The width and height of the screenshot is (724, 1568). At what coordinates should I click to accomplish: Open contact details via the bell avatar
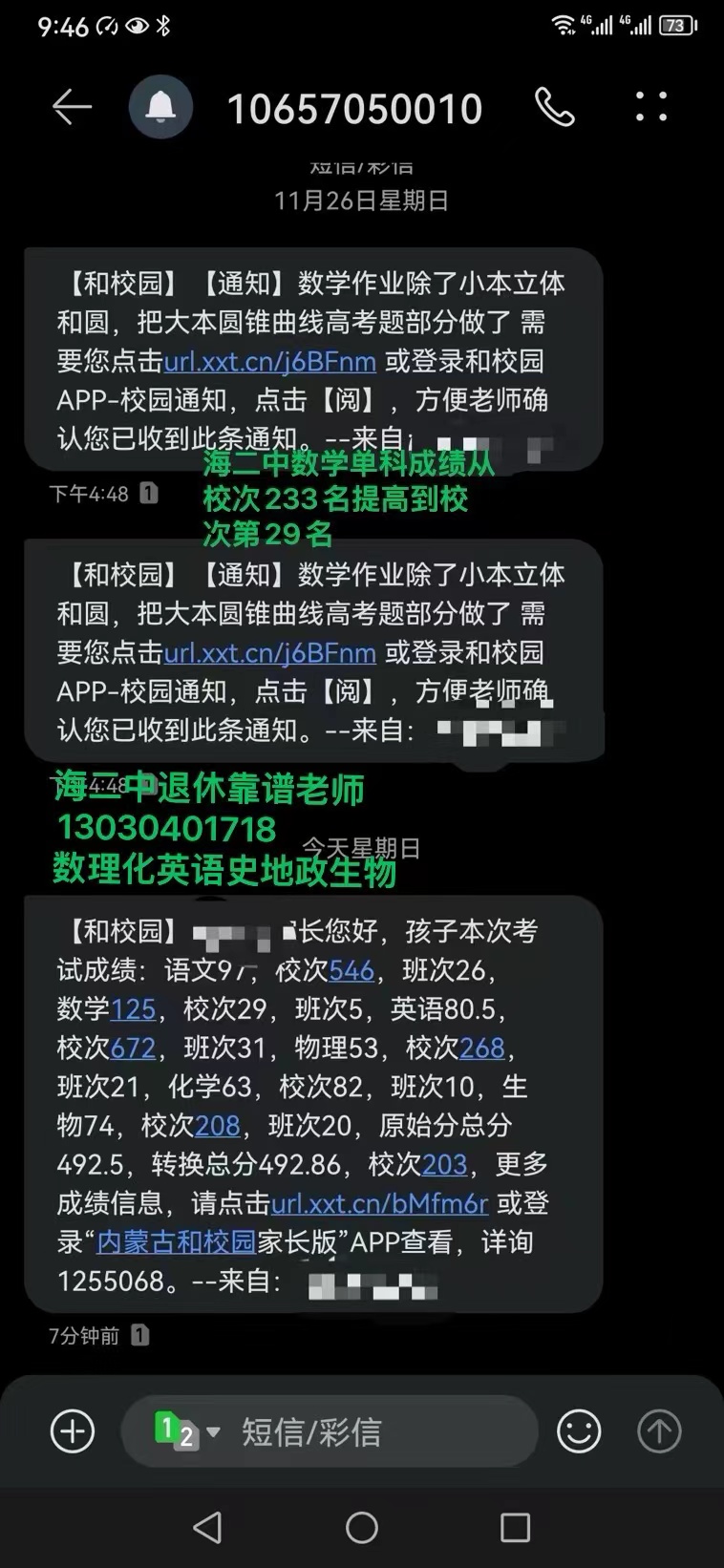(x=160, y=107)
